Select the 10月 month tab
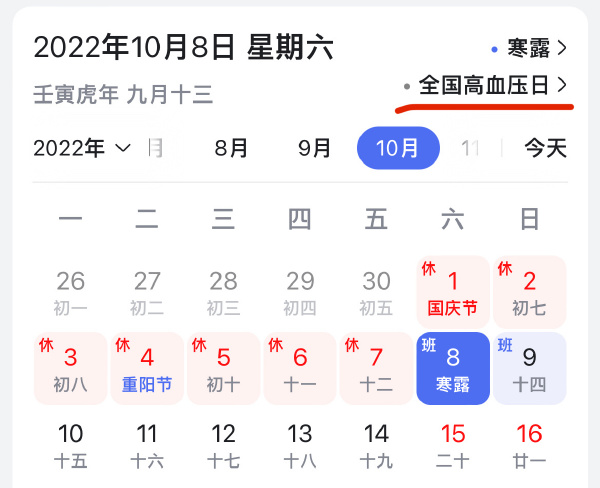The image size is (600, 488). point(398,149)
